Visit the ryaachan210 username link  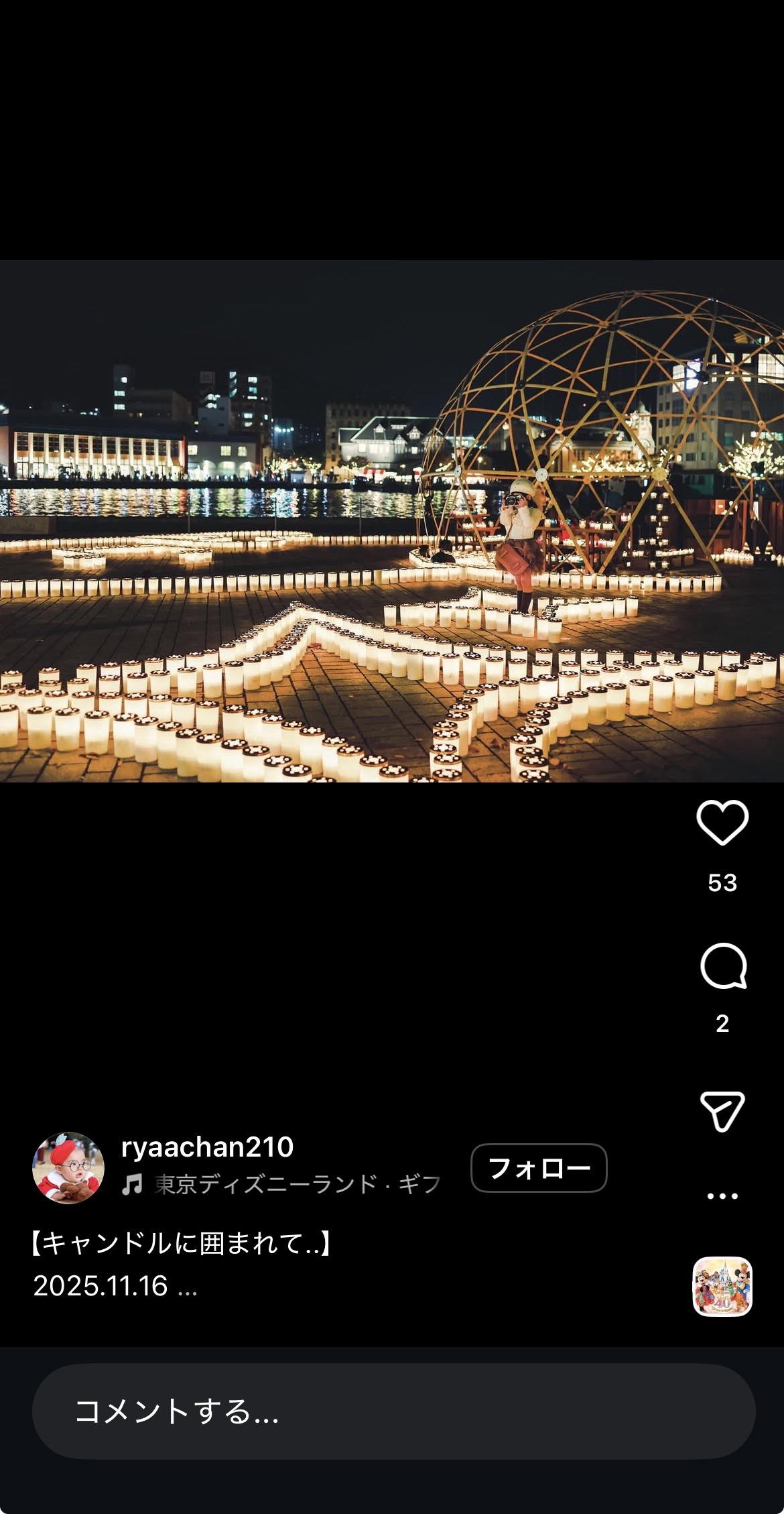point(207,1147)
